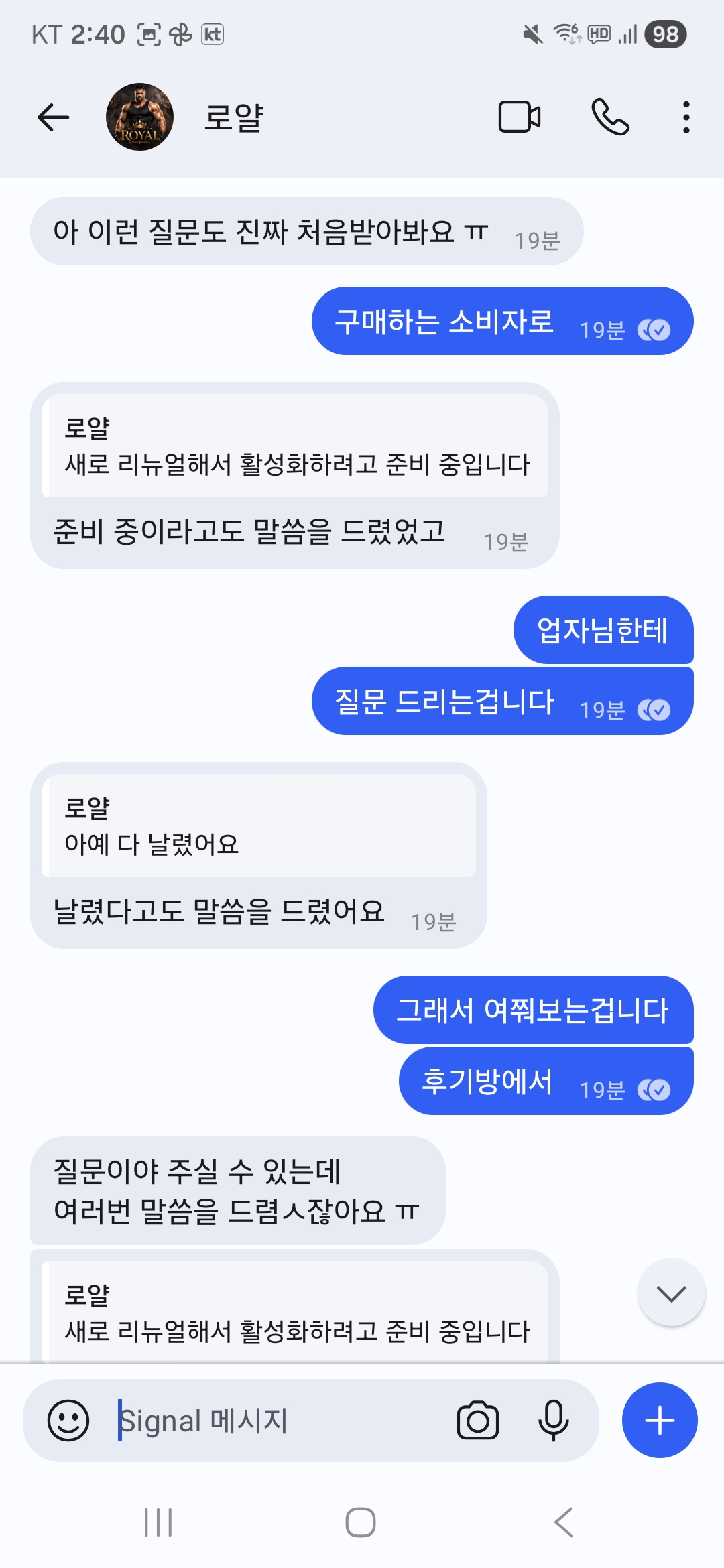Viewport: 724px width, 1568px height.
Task: Start a voice call with 로얄
Action: (x=610, y=117)
